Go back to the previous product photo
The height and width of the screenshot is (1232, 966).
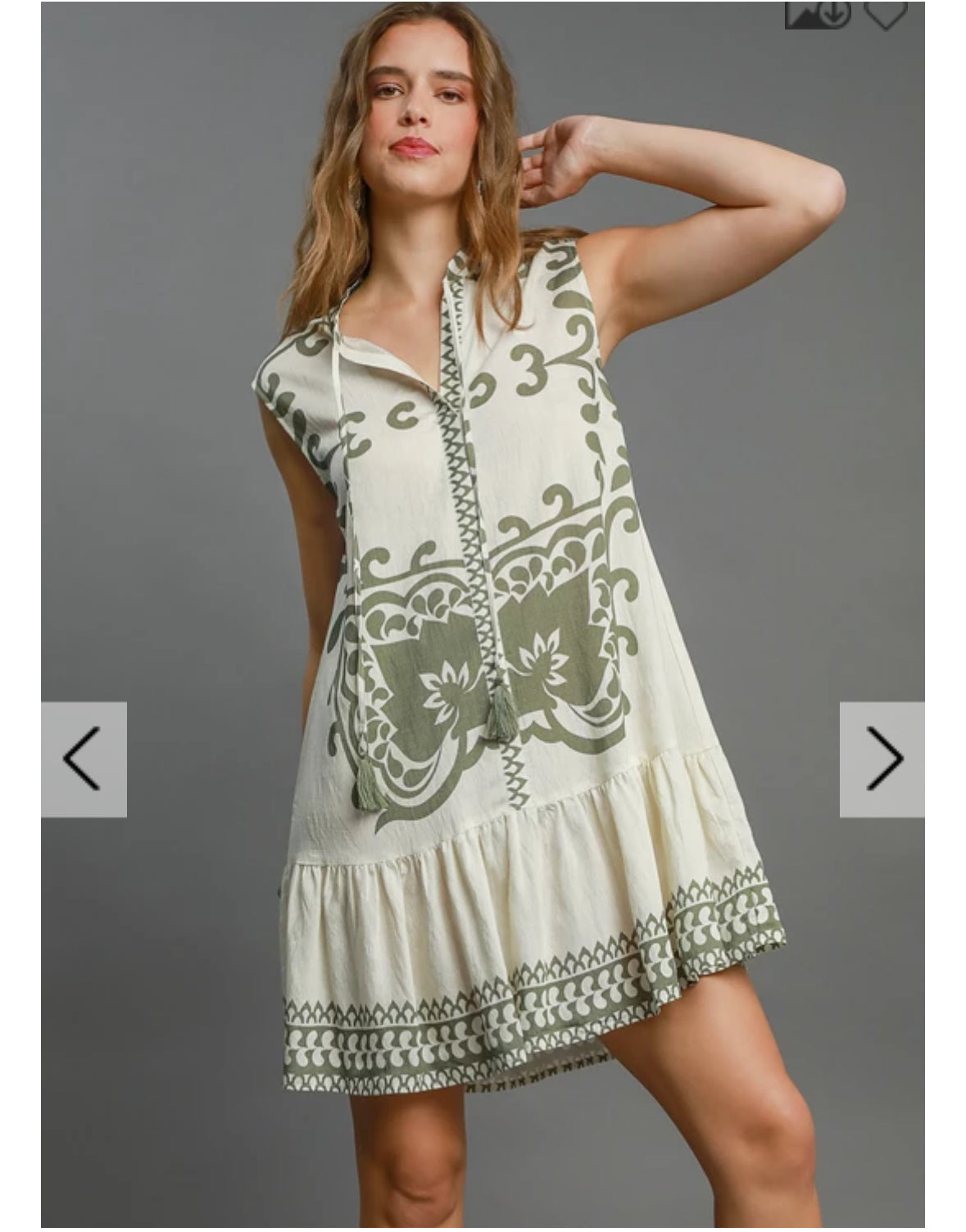84,759
